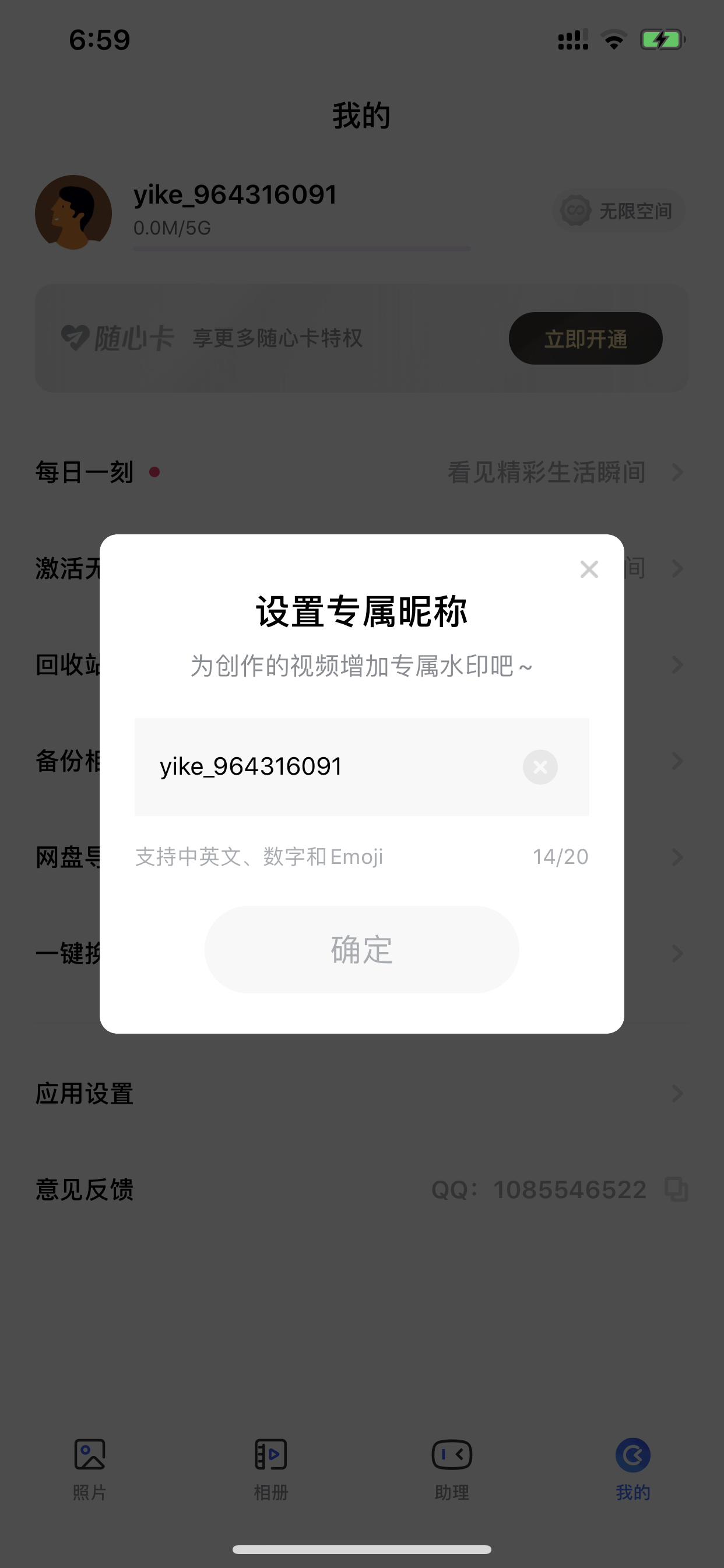Confirm nickname with 确定 button
Viewport: 724px width, 1568px height.
[x=361, y=950]
